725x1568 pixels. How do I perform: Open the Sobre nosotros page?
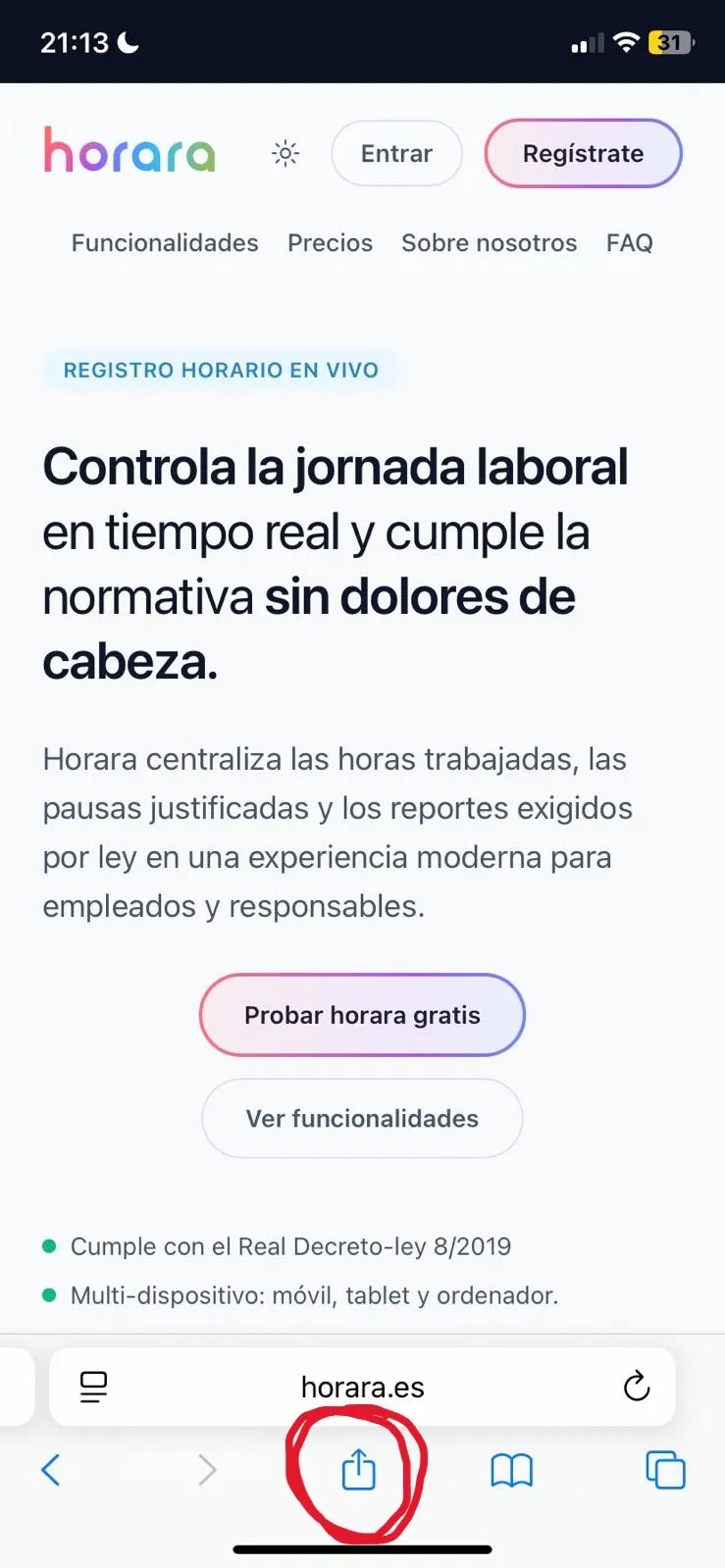pyautogui.click(x=489, y=242)
